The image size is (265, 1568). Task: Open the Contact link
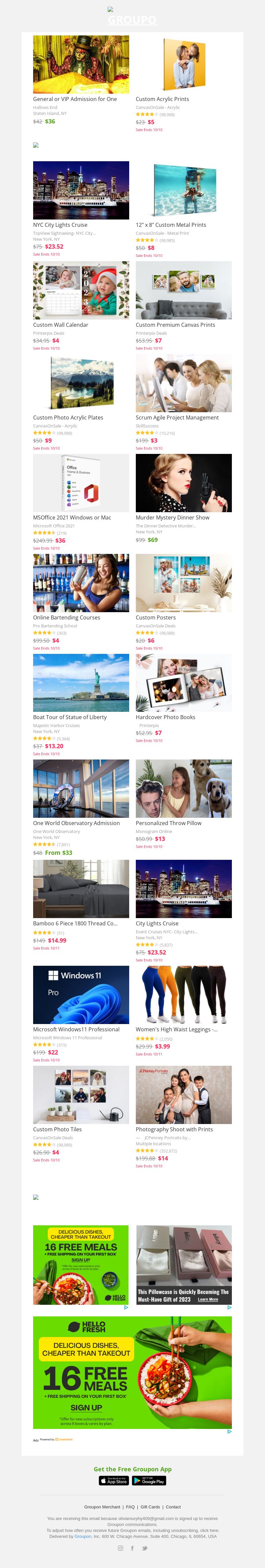pos(174,1507)
